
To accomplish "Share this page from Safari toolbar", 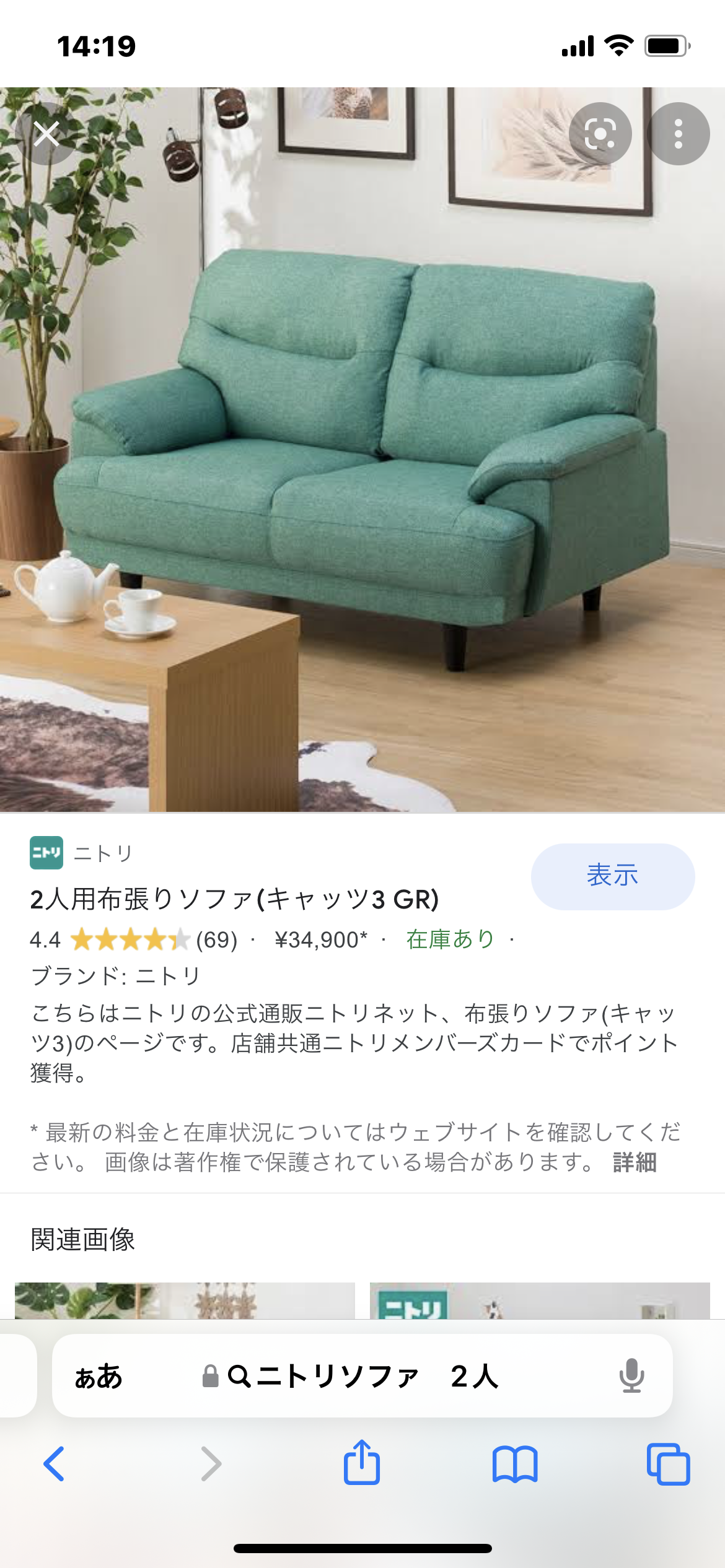I will coord(362,1463).
